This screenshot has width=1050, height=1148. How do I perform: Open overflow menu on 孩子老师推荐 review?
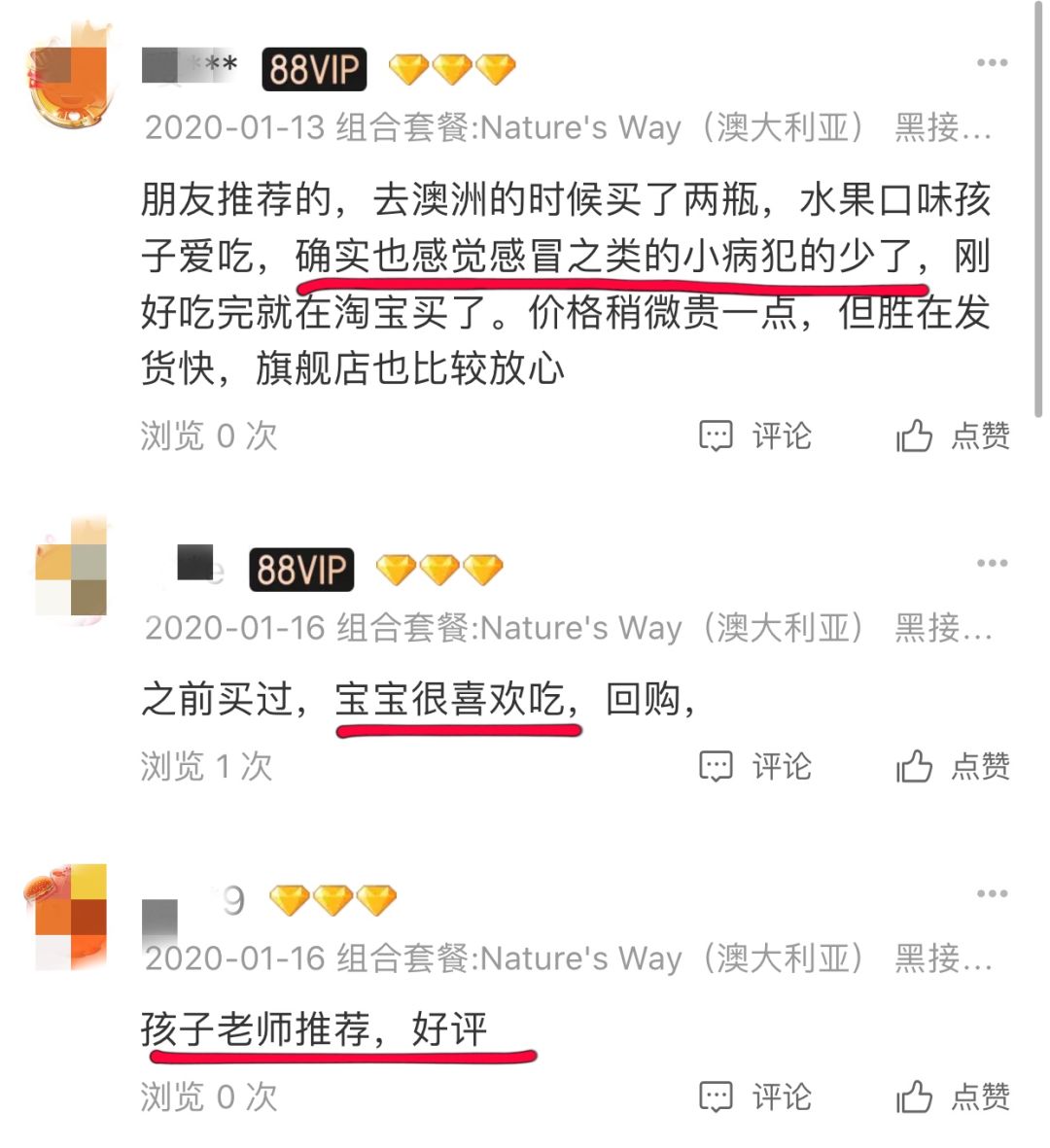(x=991, y=894)
